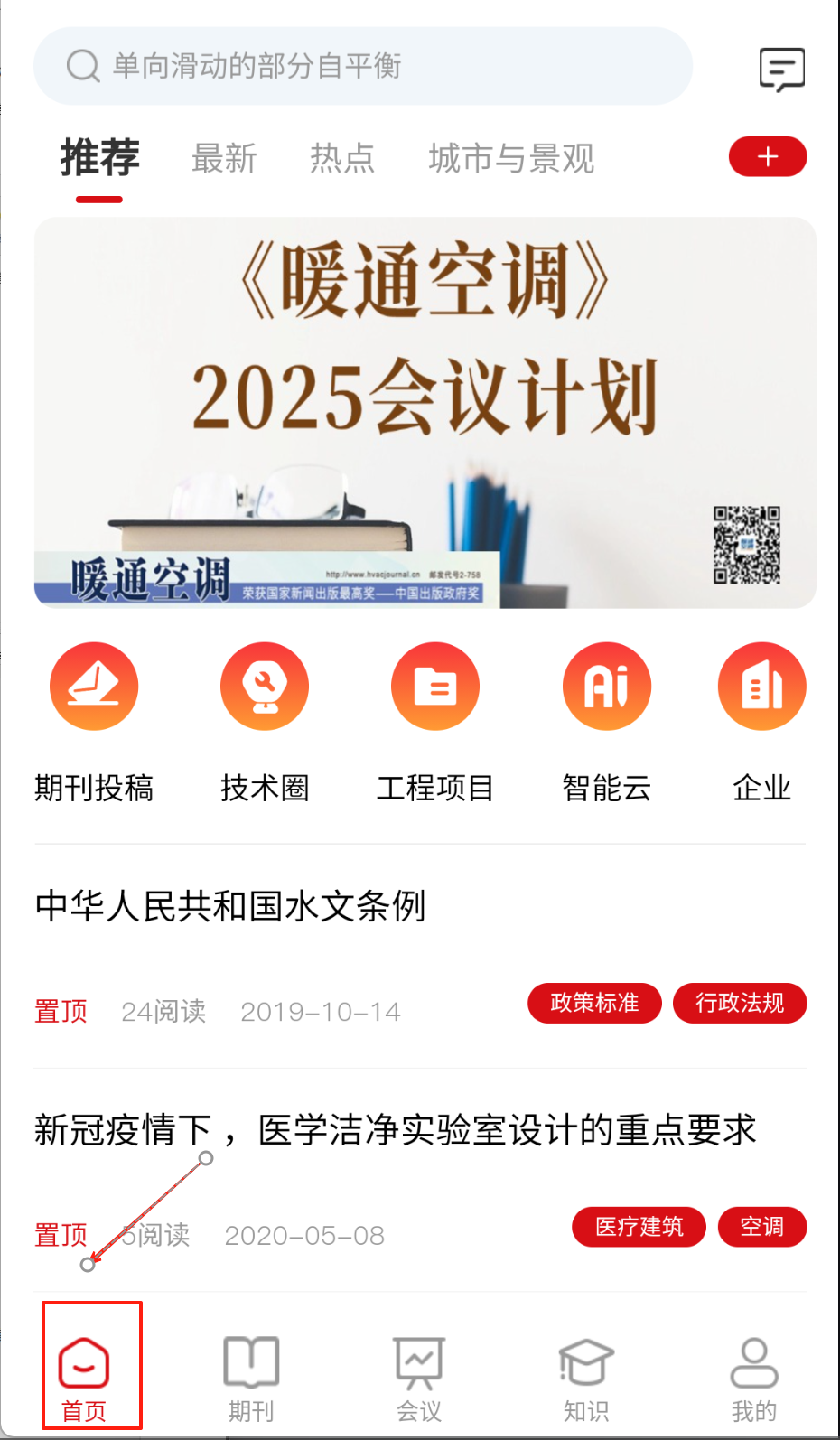The width and height of the screenshot is (840, 1440).
Task: Open the 我的 profile tab
Action: click(753, 1379)
